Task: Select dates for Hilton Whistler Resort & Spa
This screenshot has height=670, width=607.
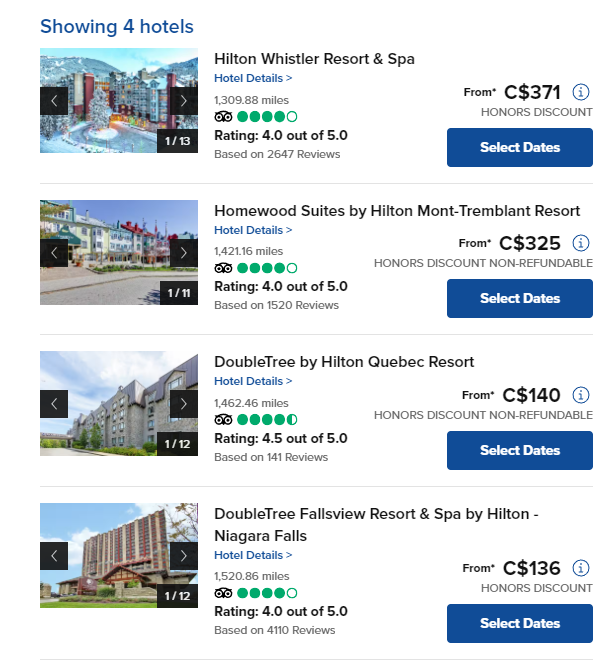Action: [519, 147]
